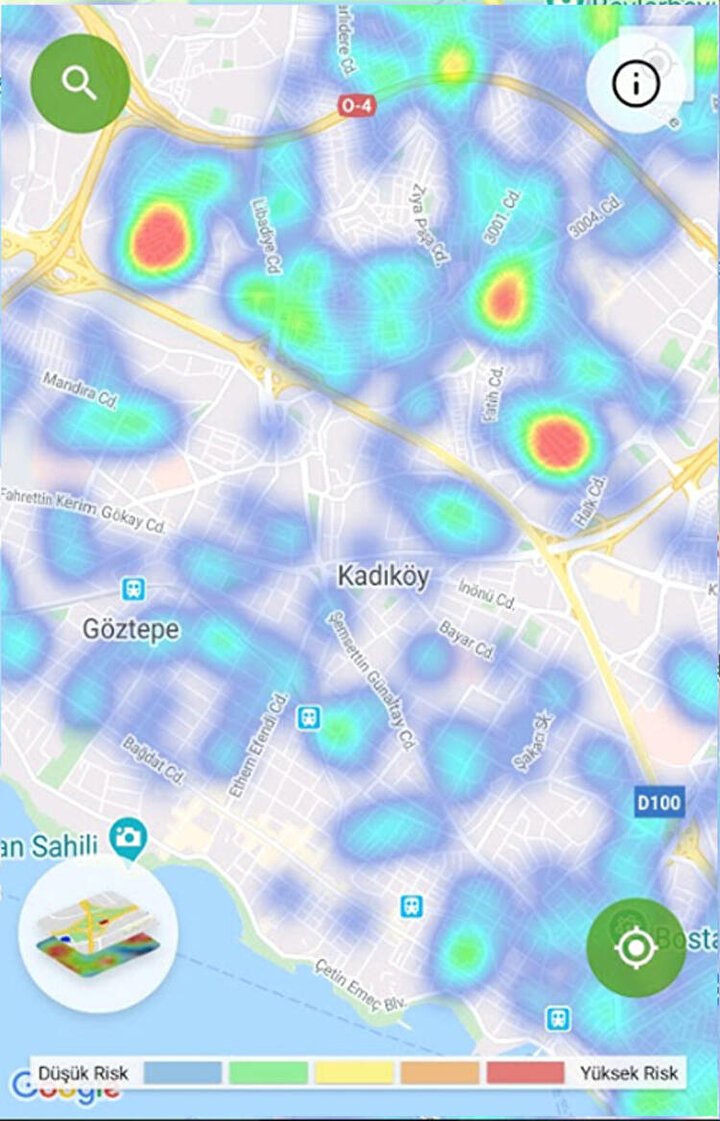Screen dimensions: 720x1121
Task: Switch map layers with the layers button
Action: pyautogui.click(x=98, y=932)
